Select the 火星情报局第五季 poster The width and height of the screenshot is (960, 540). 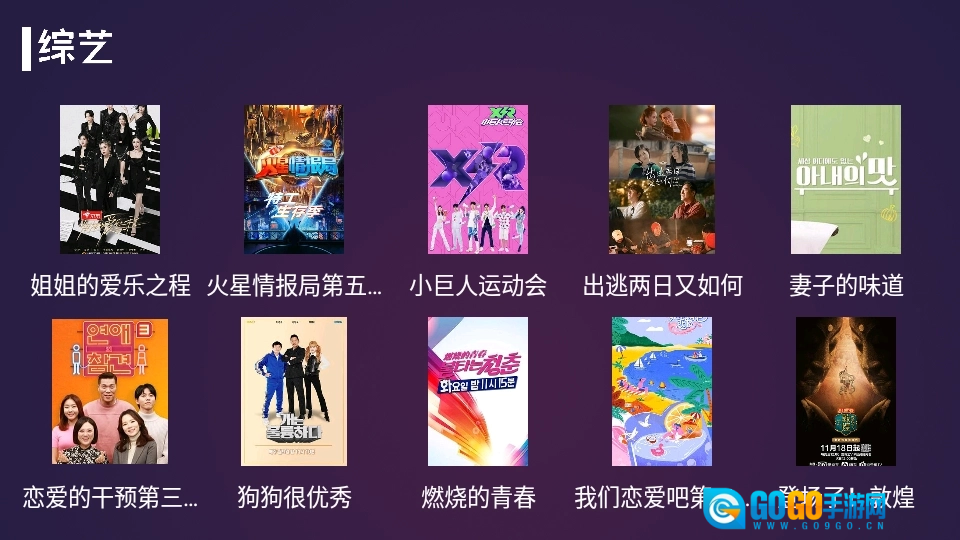pyautogui.click(x=293, y=180)
